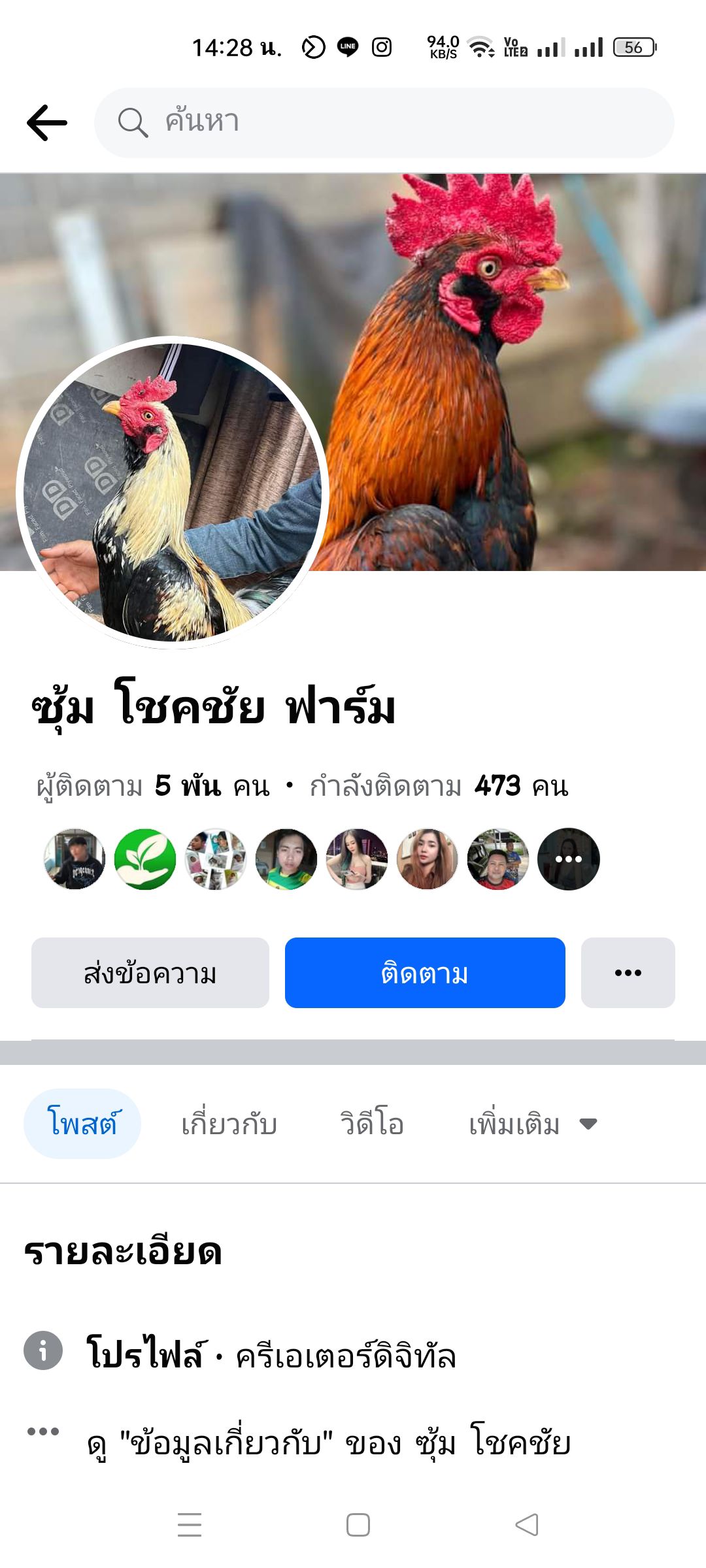Switch to the วิดีโอ tab
Viewport: 706px width, 1568px height.
coord(371,1124)
